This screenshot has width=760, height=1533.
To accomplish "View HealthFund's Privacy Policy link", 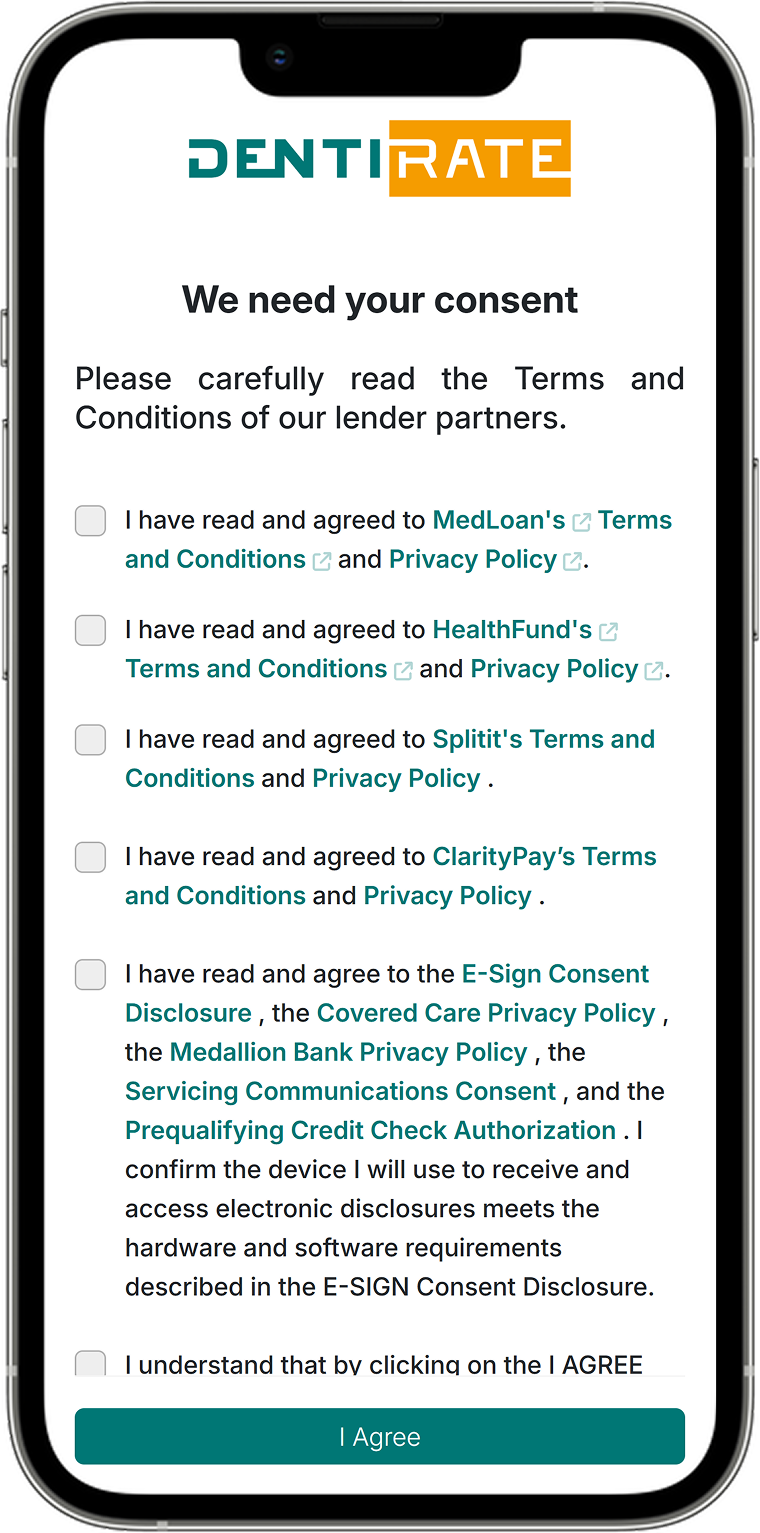I will pyautogui.click(x=554, y=669).
